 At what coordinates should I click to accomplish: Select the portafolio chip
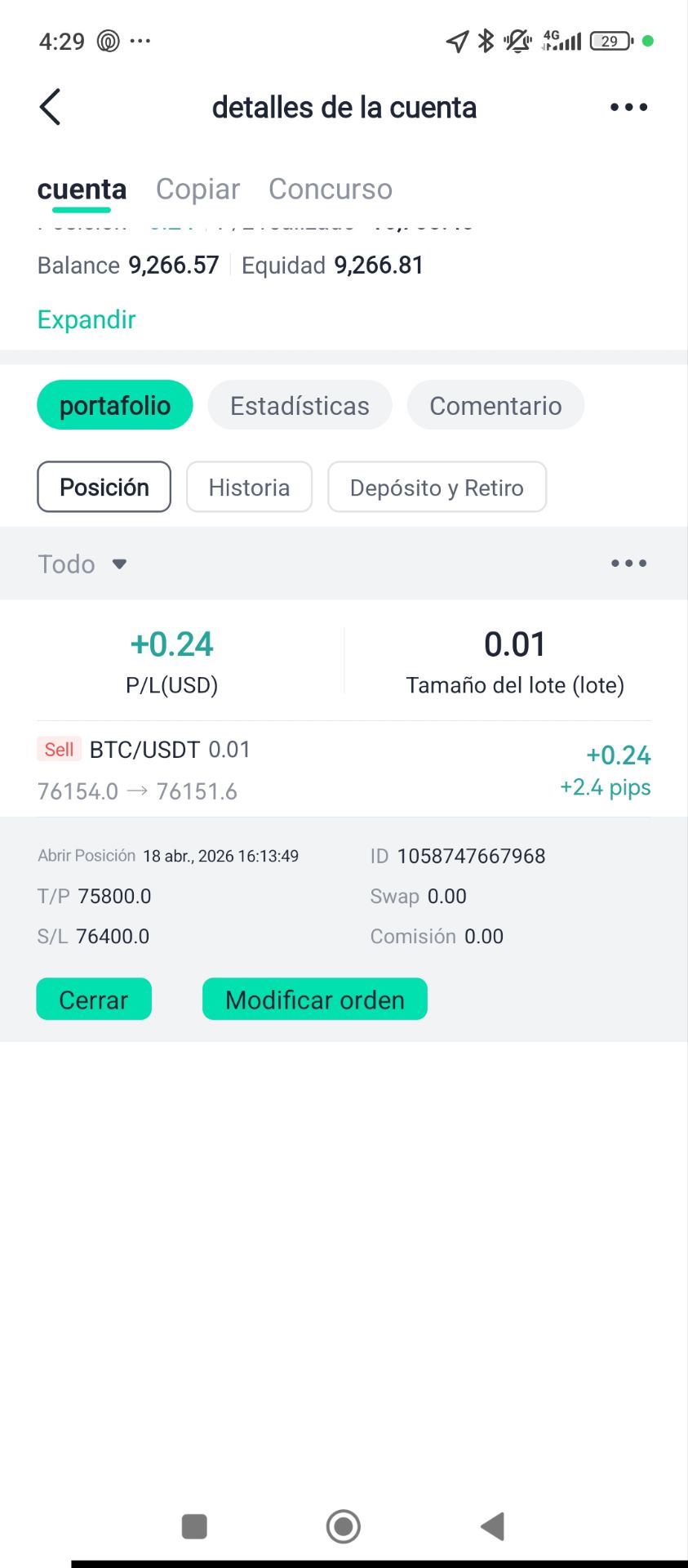click(115, 405)
